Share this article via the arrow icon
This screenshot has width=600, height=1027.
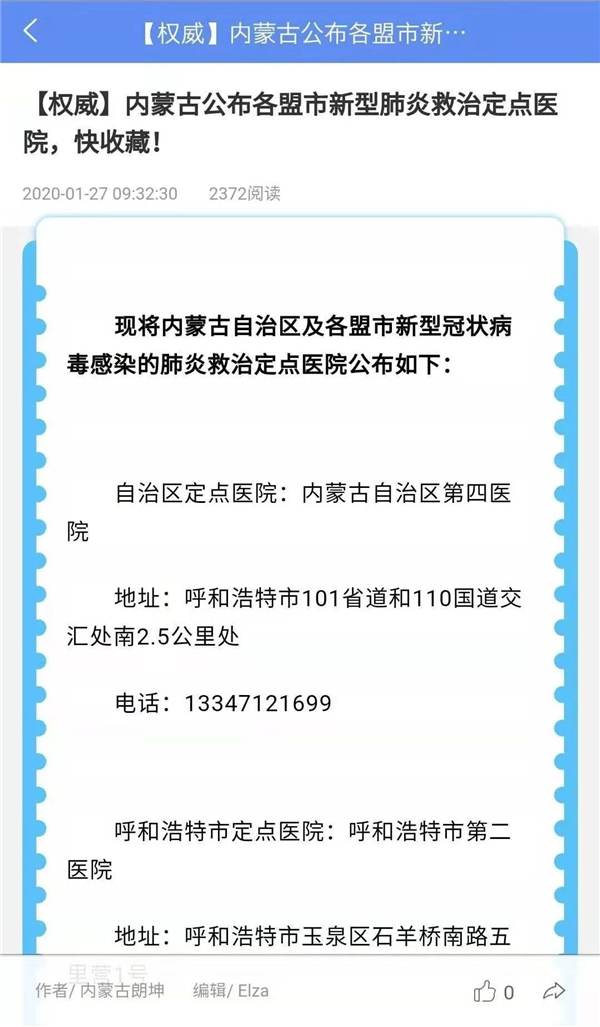tap(554, 990)
